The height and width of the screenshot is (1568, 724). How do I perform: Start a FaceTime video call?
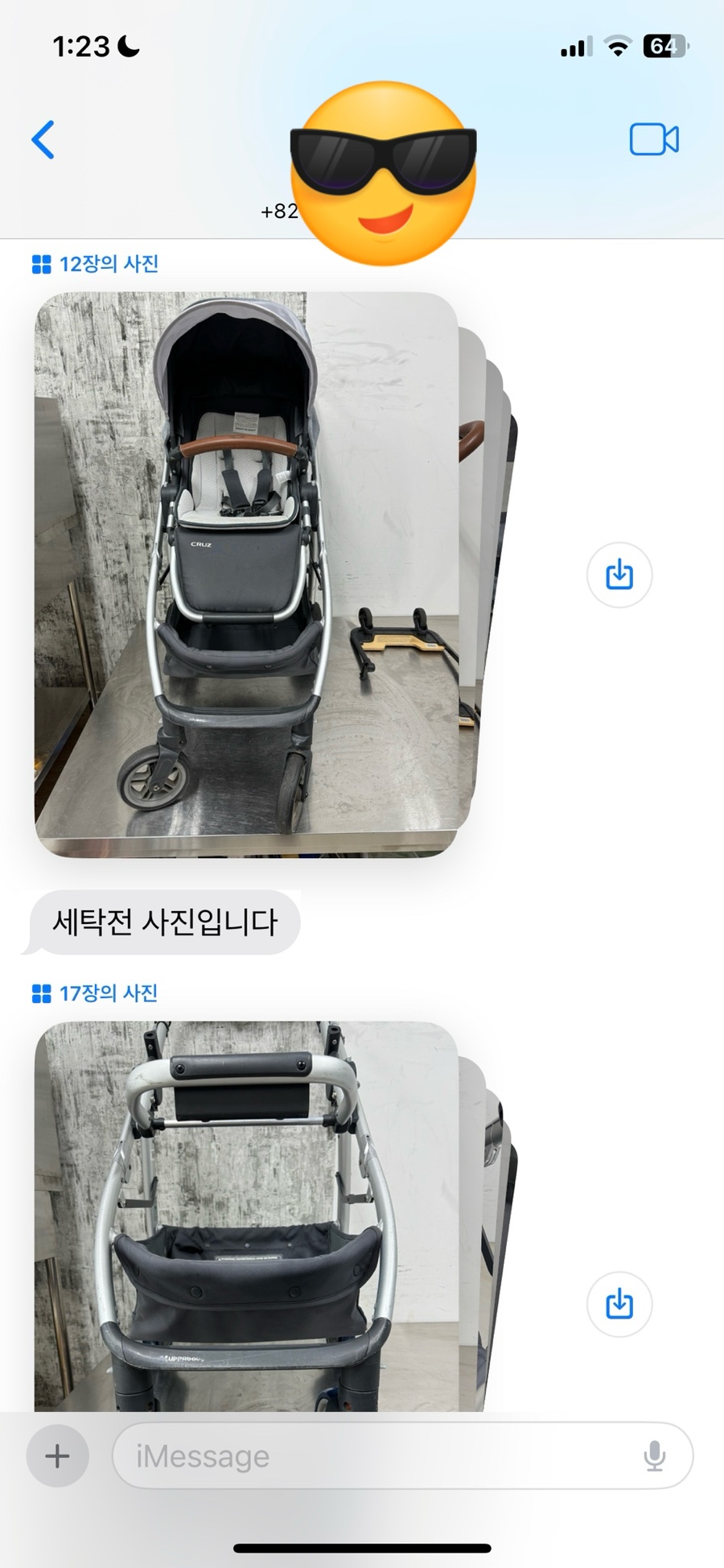click(x=653, y=140)
